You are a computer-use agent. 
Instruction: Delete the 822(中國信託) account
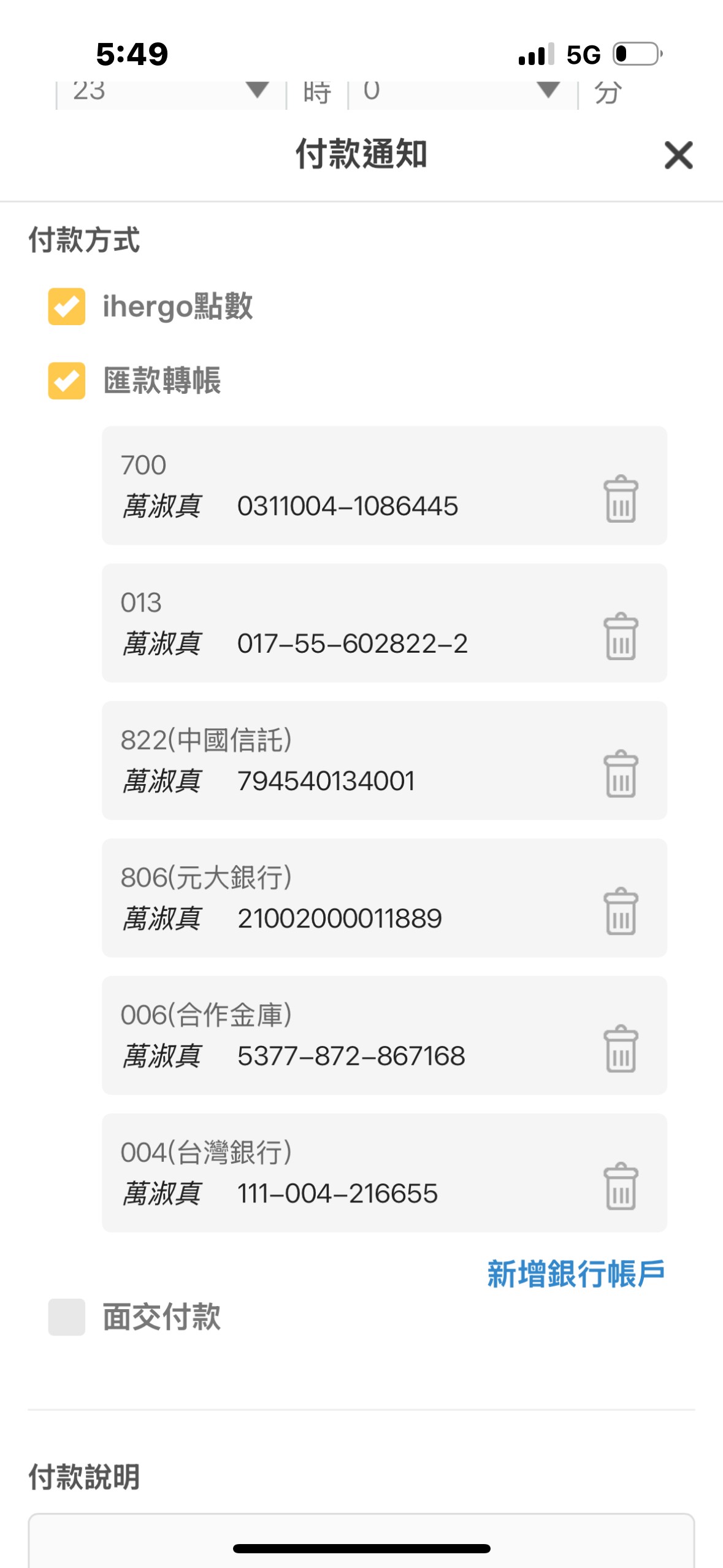coord(621,774)
